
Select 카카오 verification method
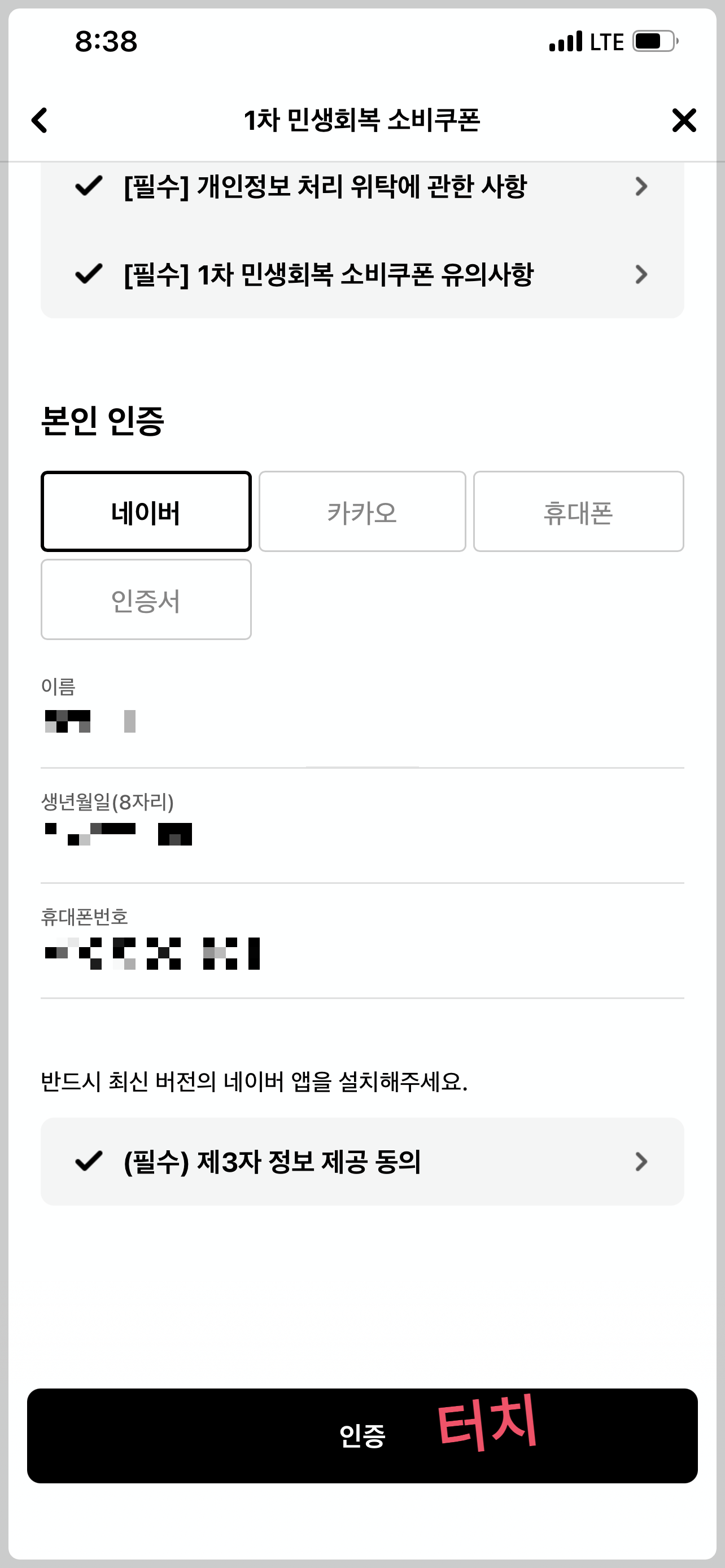pos(361,511)
